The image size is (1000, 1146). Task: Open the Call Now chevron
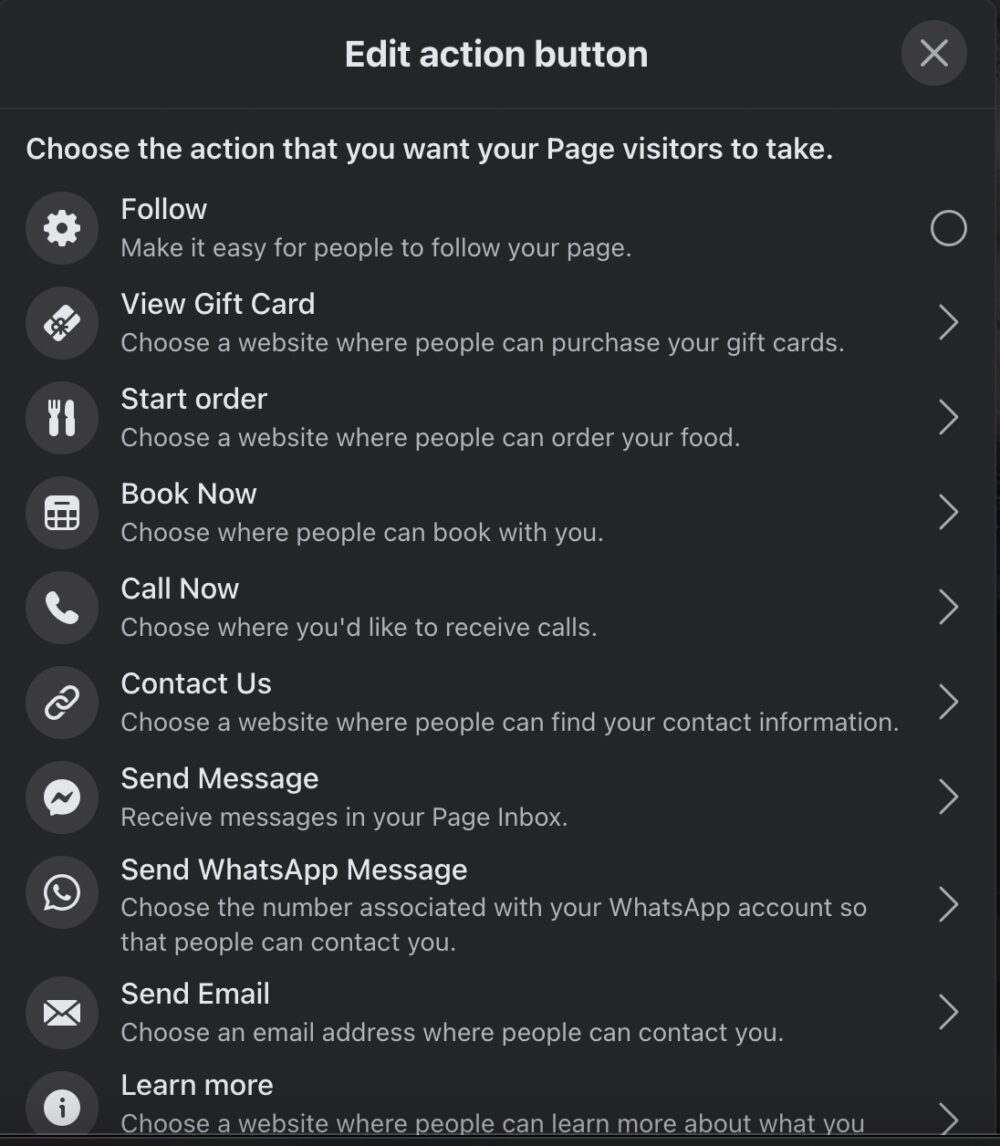click(948, 607)
